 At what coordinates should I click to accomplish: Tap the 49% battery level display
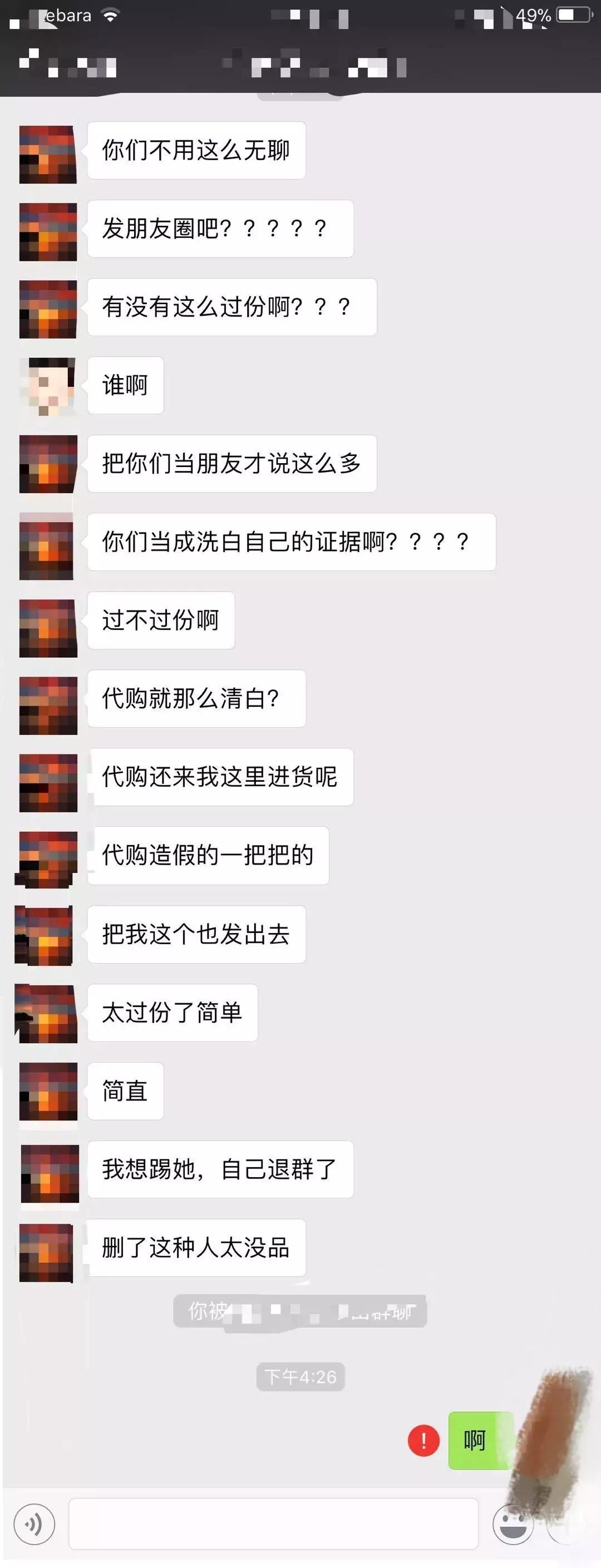pos(533,15)
